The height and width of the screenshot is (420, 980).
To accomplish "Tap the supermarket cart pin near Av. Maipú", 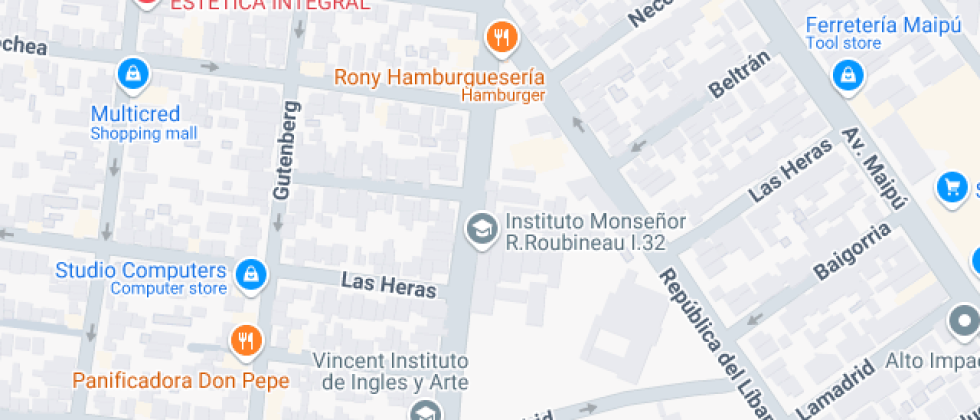I will (x=952, y=187).
